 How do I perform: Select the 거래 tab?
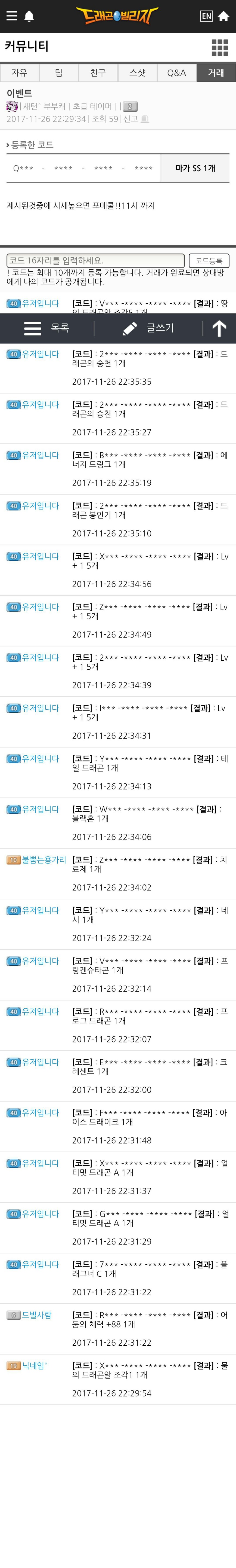[x=216, y=72]
